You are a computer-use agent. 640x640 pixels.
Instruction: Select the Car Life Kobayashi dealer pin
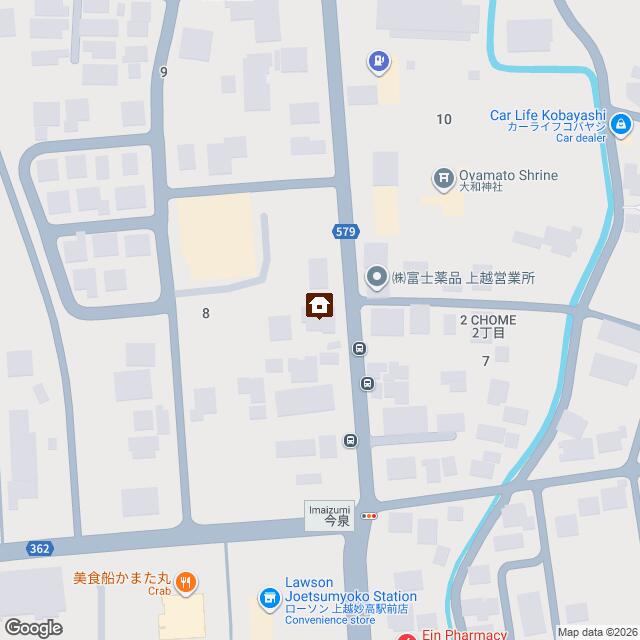point(621,126)
